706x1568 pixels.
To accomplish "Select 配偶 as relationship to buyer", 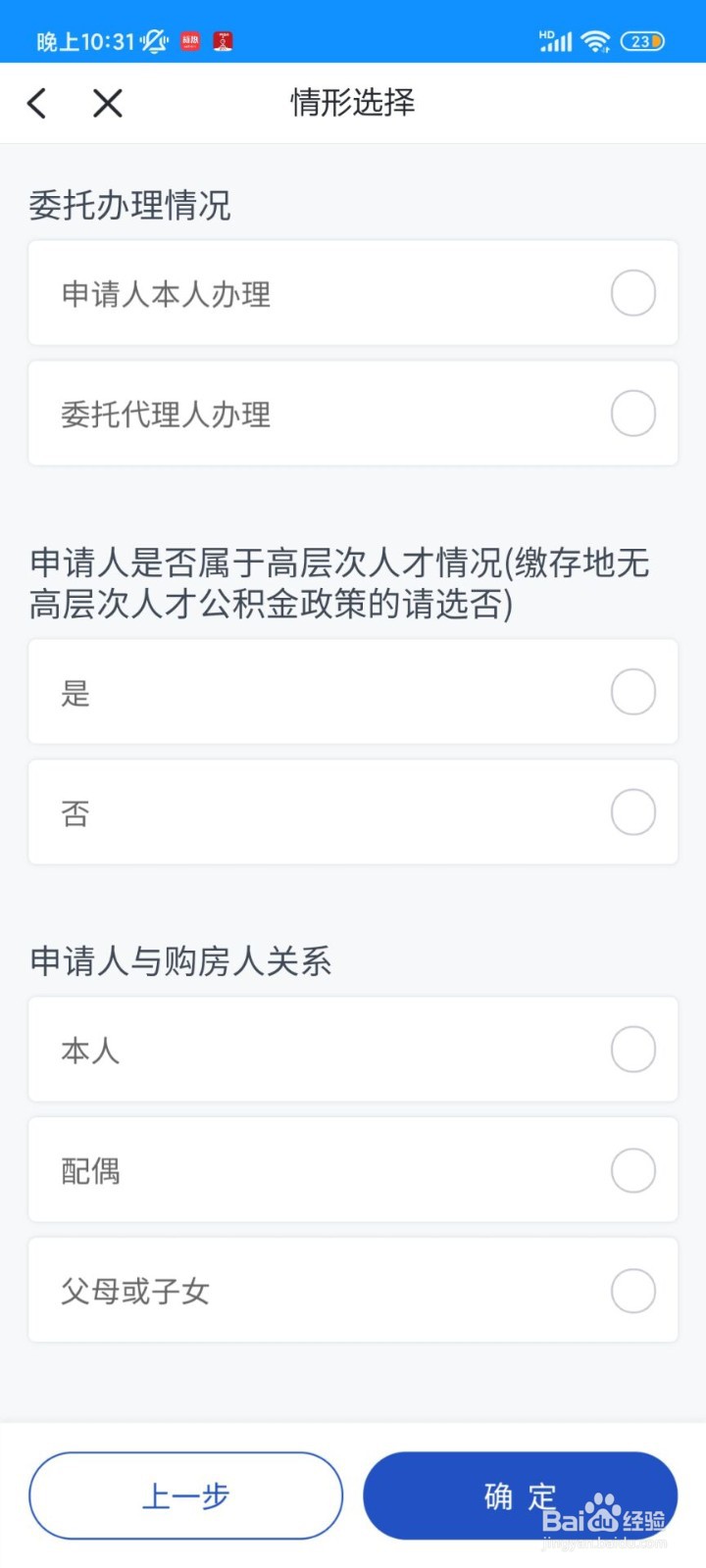I will (x=632, y=1170).
